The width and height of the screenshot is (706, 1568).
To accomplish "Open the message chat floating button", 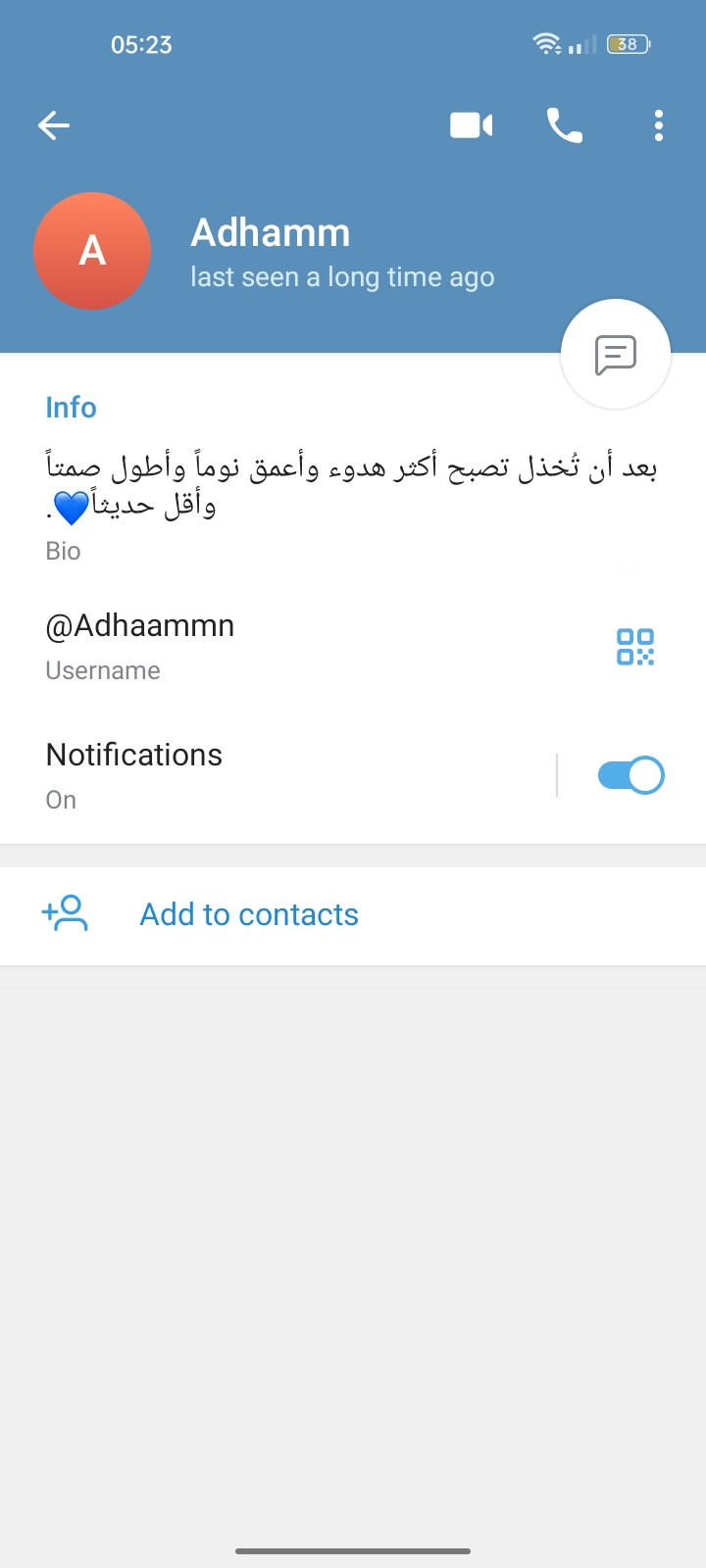I will click(616, 354).
